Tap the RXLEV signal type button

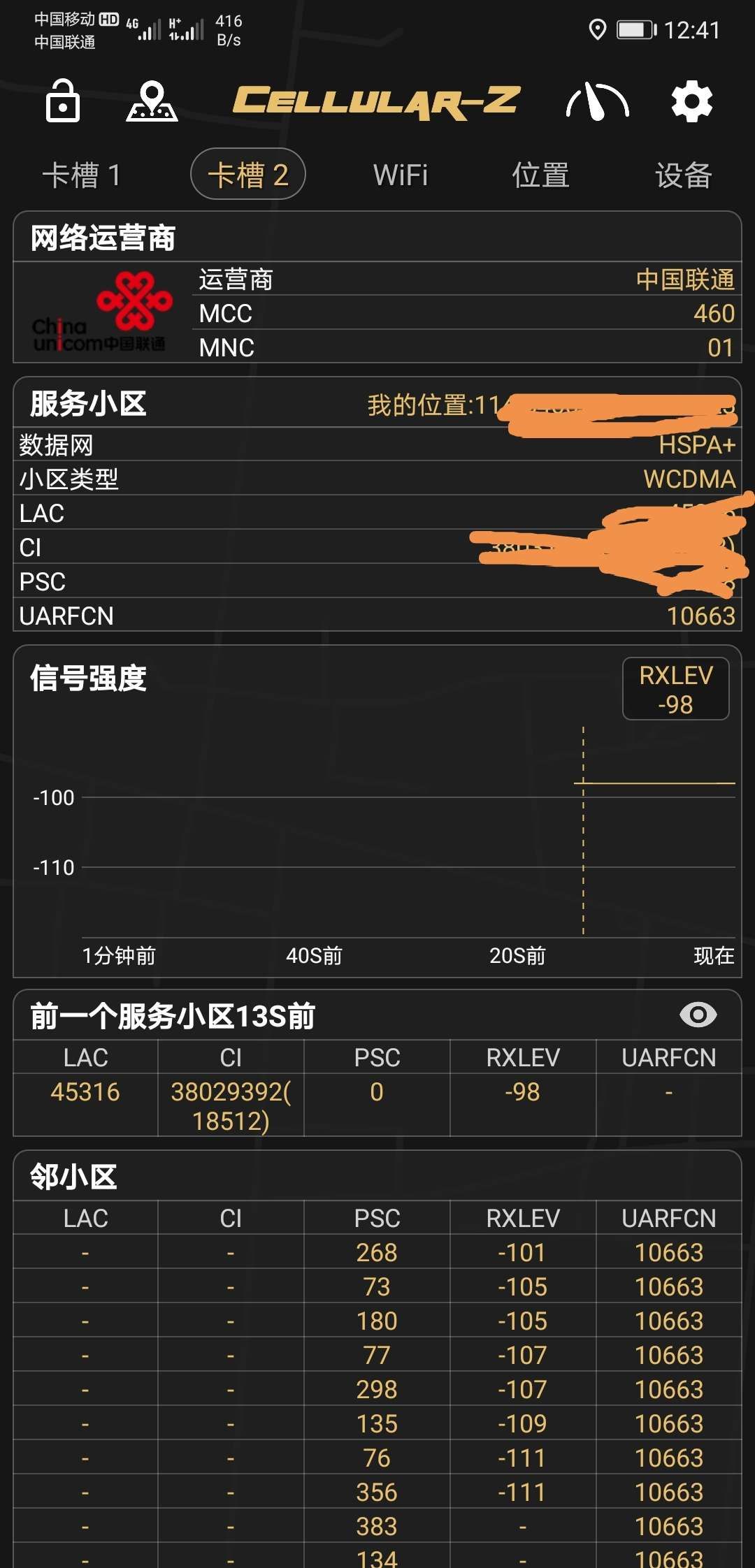pos(675,689)
